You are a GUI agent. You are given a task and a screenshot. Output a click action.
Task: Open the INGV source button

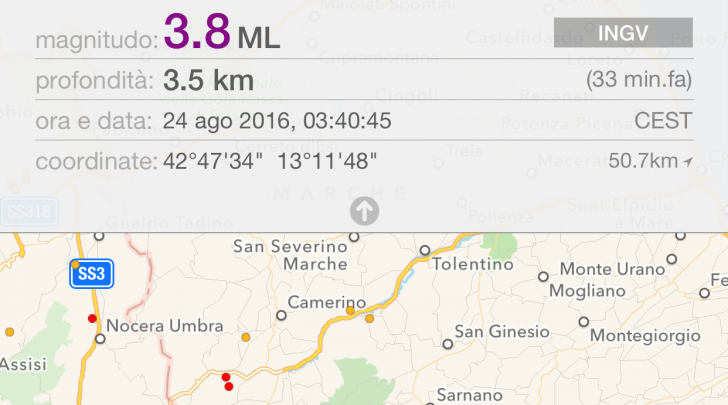623,32
